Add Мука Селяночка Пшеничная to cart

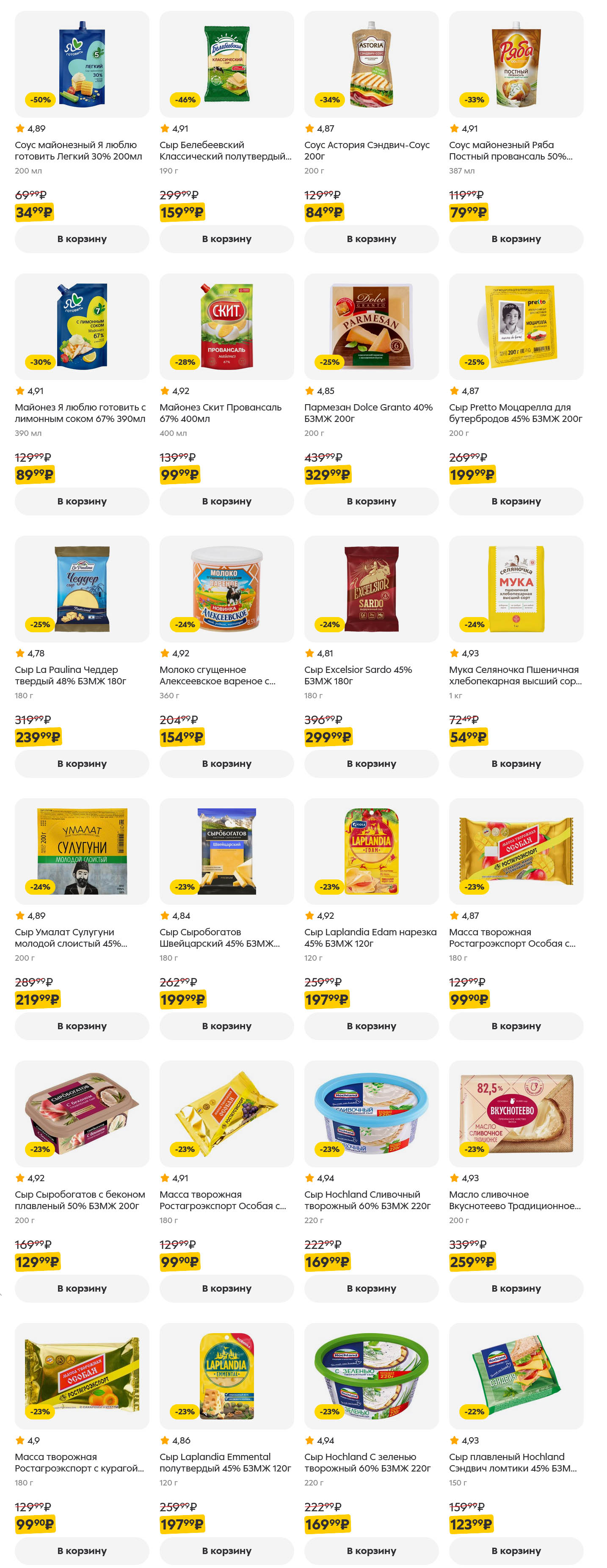[516, 763]
